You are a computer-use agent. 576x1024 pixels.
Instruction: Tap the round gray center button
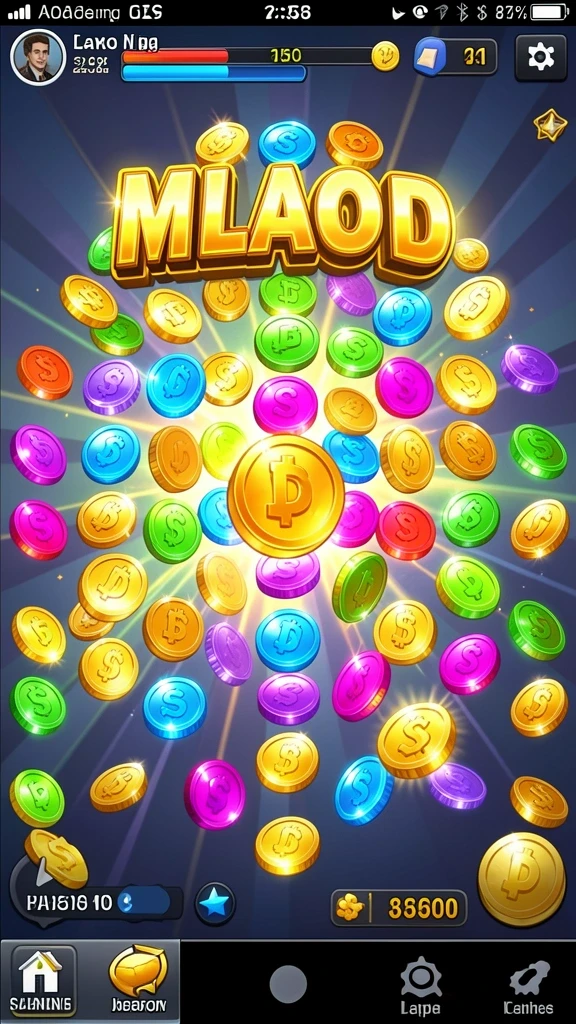click(288, 984)
